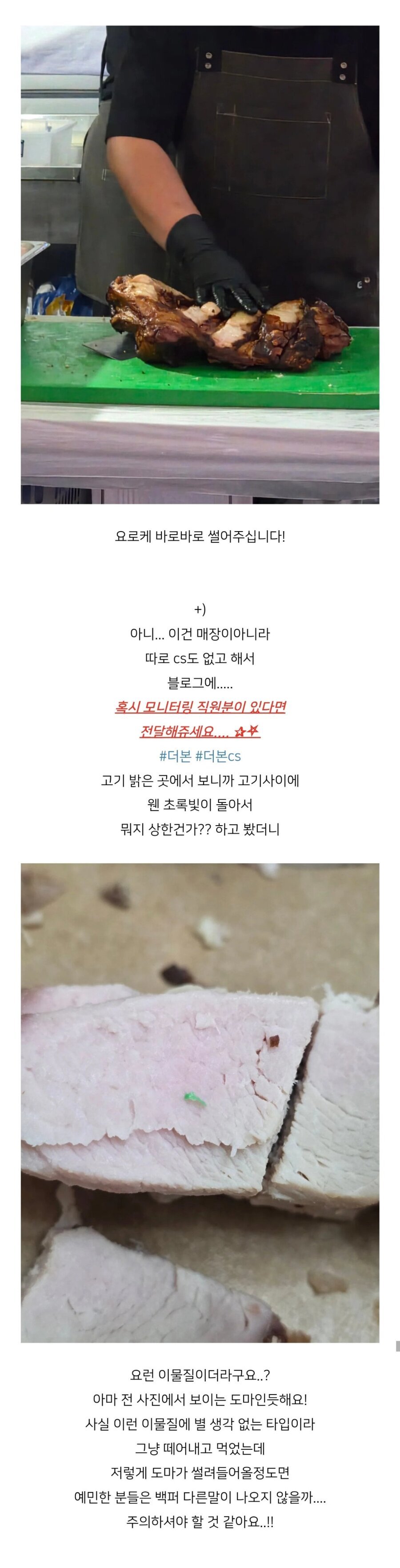The height and width of the screenshot is (1568, 400).
Task: Open the #더본 hashtag
Action: [x=175, y=756]
